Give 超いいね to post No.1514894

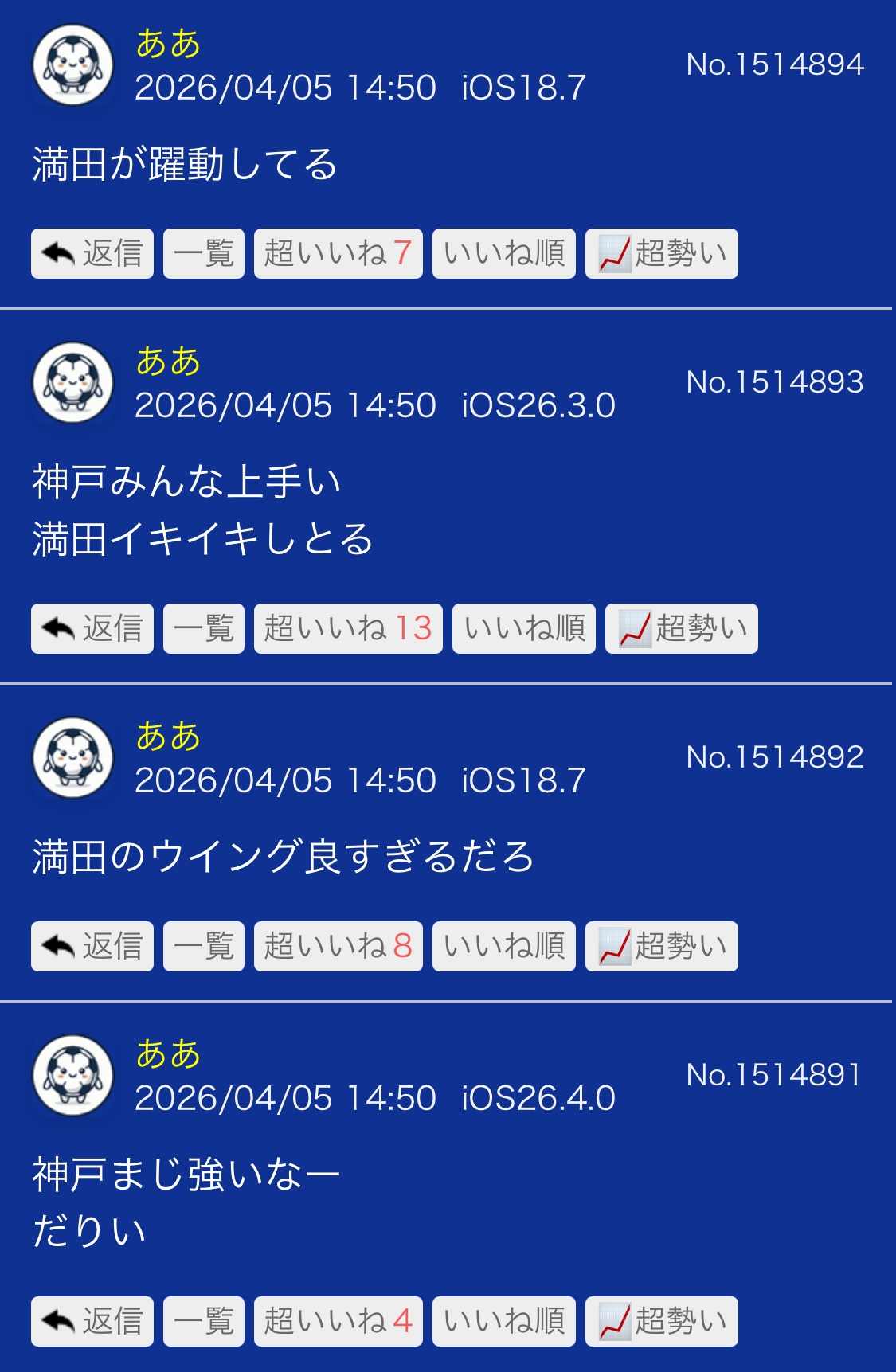(338, 254)
